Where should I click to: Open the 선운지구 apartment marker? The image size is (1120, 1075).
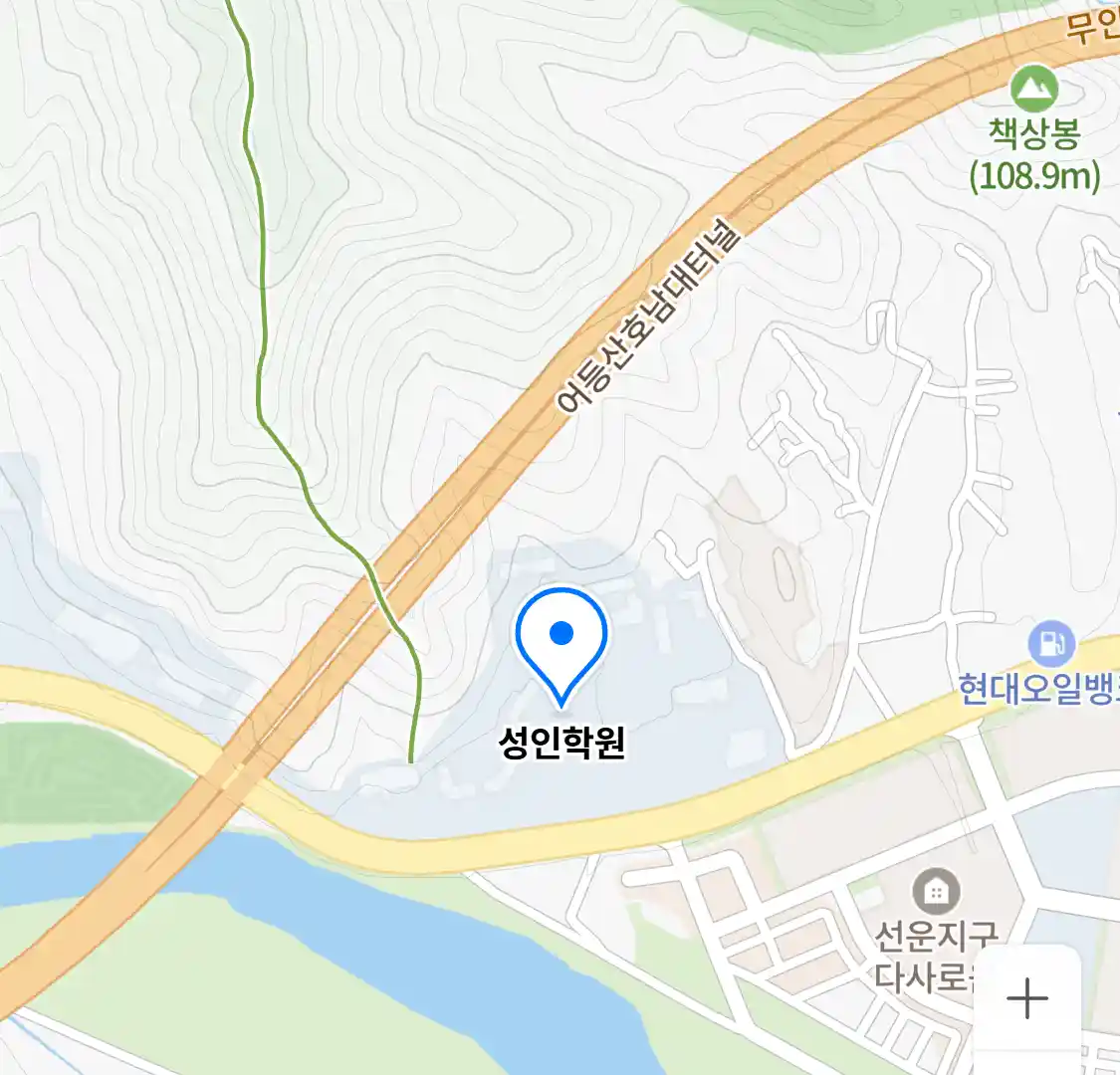(935, 893)
